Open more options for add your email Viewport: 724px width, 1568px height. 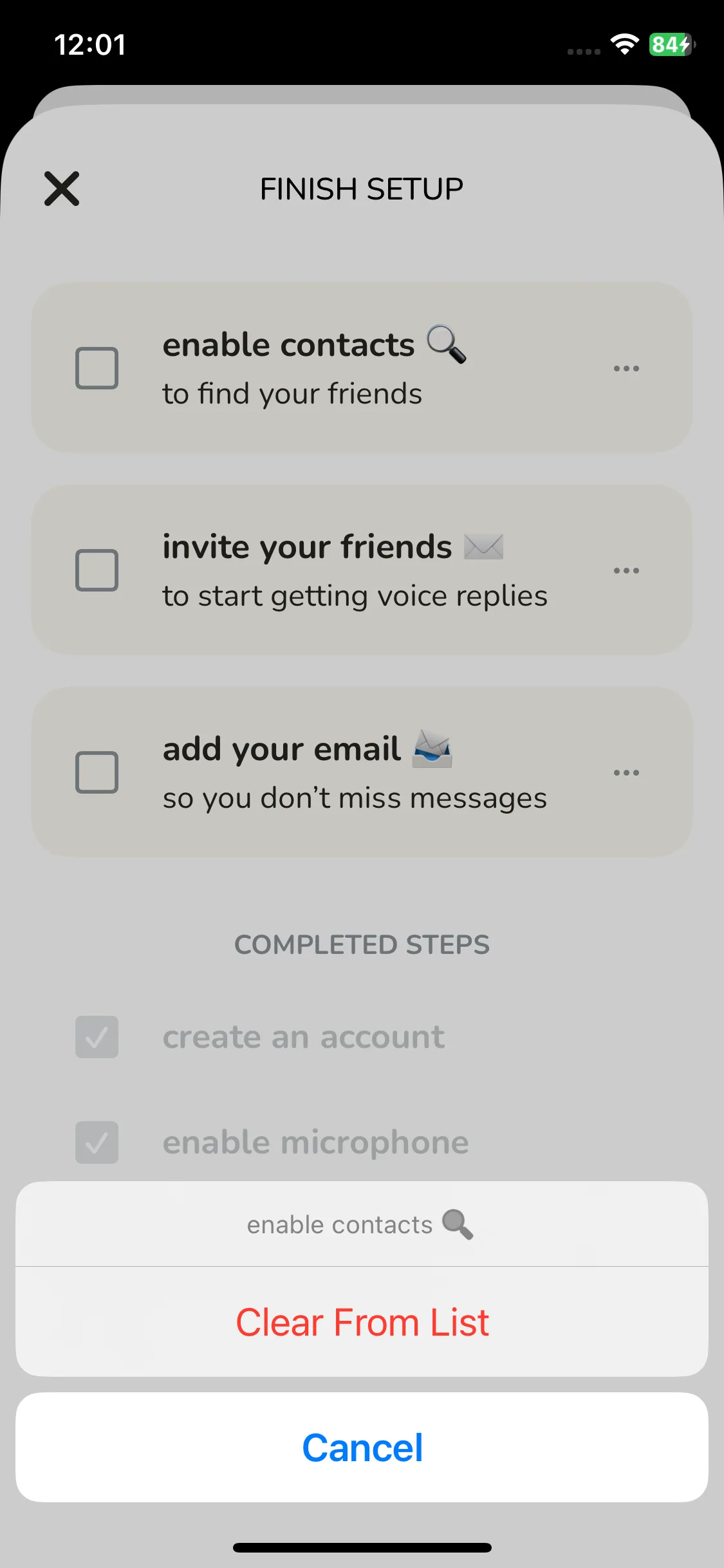[x=626, y=772]
